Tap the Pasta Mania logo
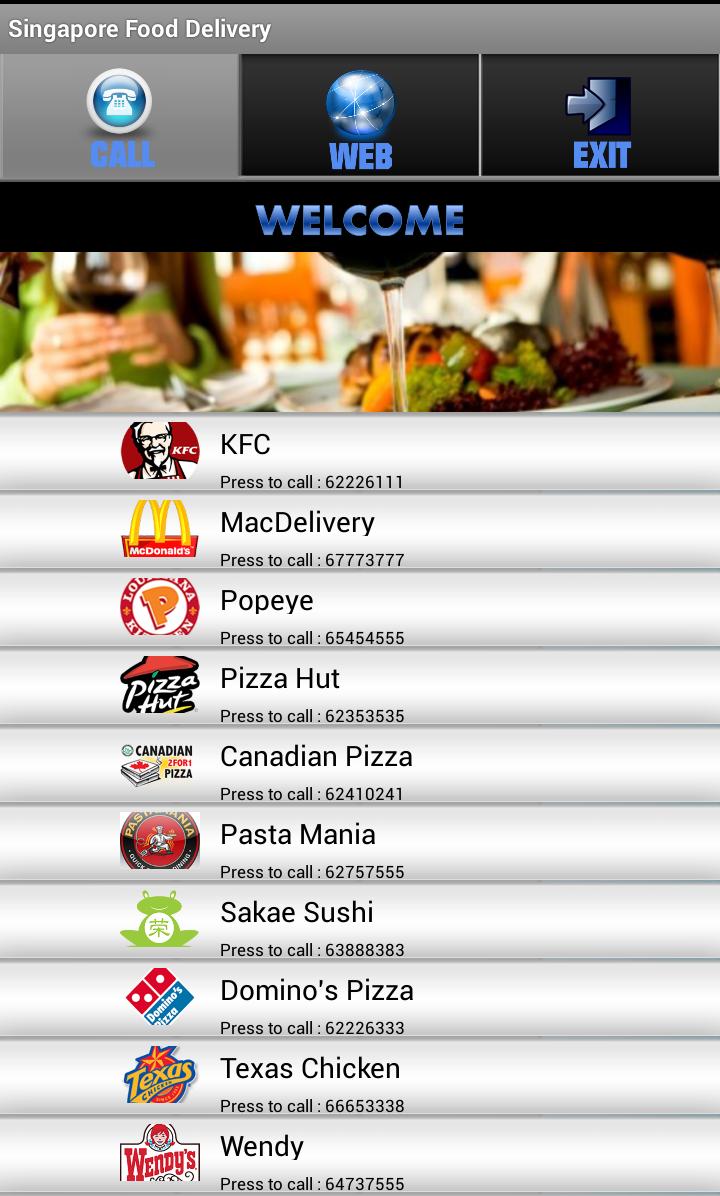The image size is (720, 1196). point(159,840)
